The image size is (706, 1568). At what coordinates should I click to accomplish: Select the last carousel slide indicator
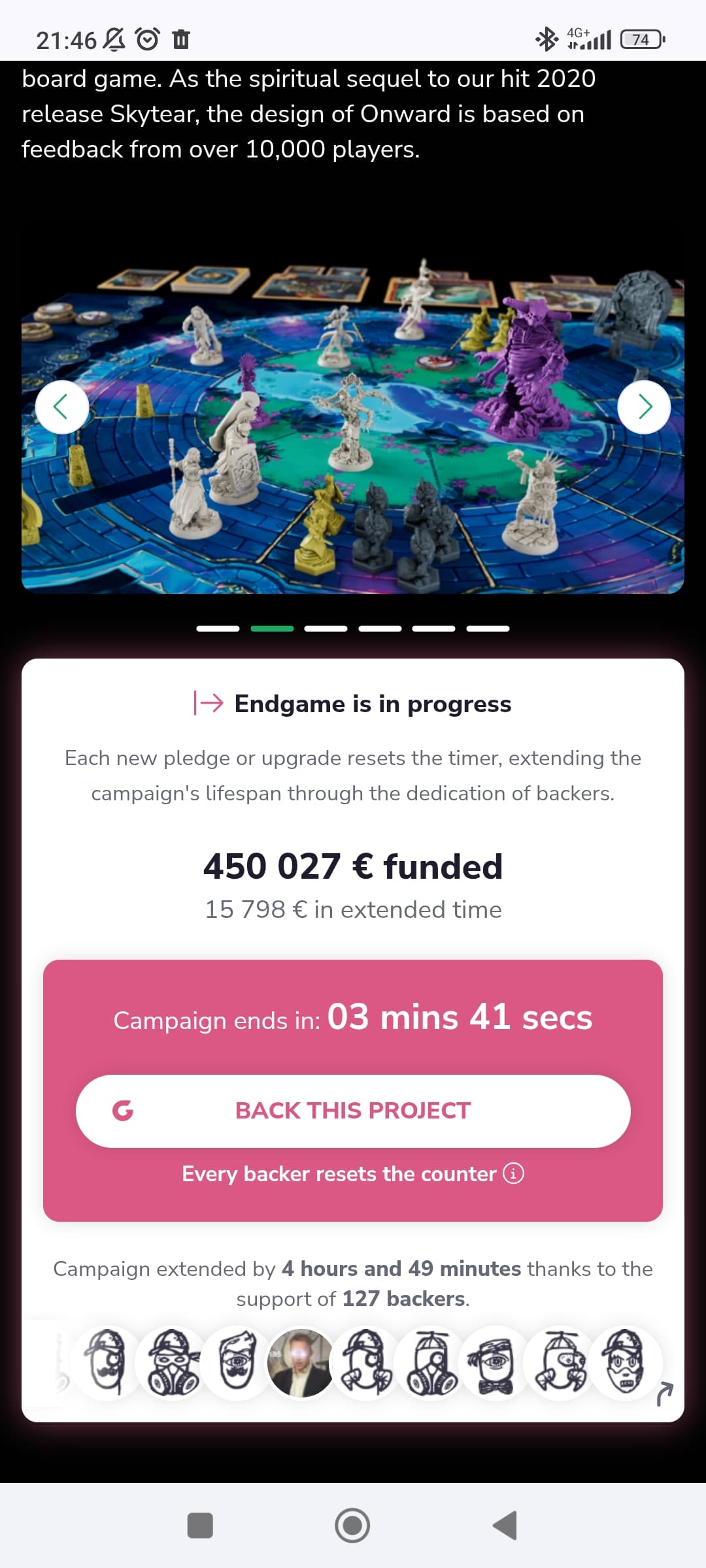coord(488,629)
